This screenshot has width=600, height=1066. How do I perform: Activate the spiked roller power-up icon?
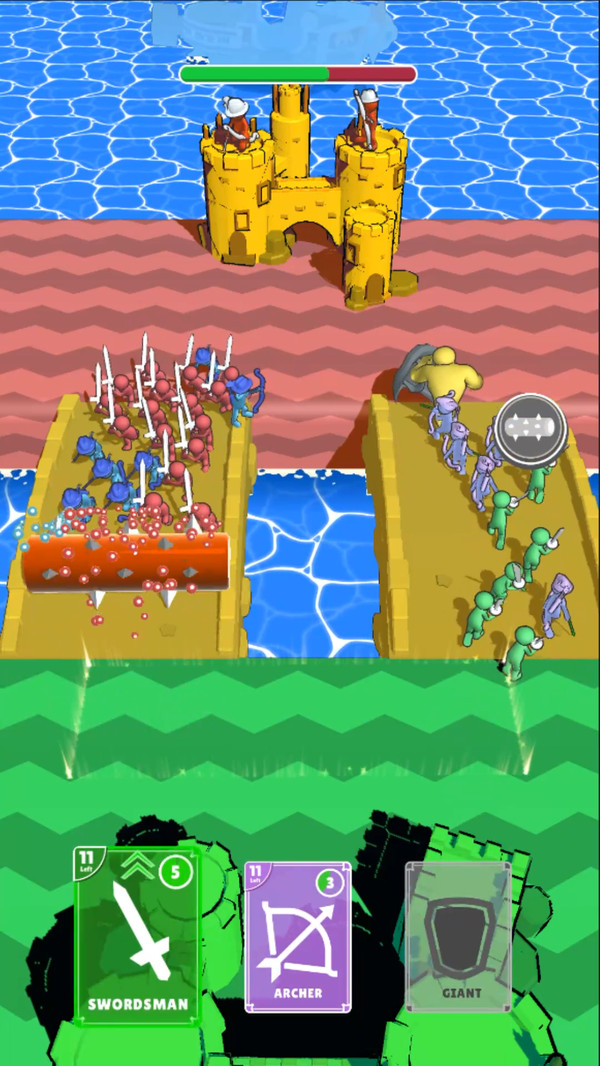pyautogui.click(x=531, y=430)
